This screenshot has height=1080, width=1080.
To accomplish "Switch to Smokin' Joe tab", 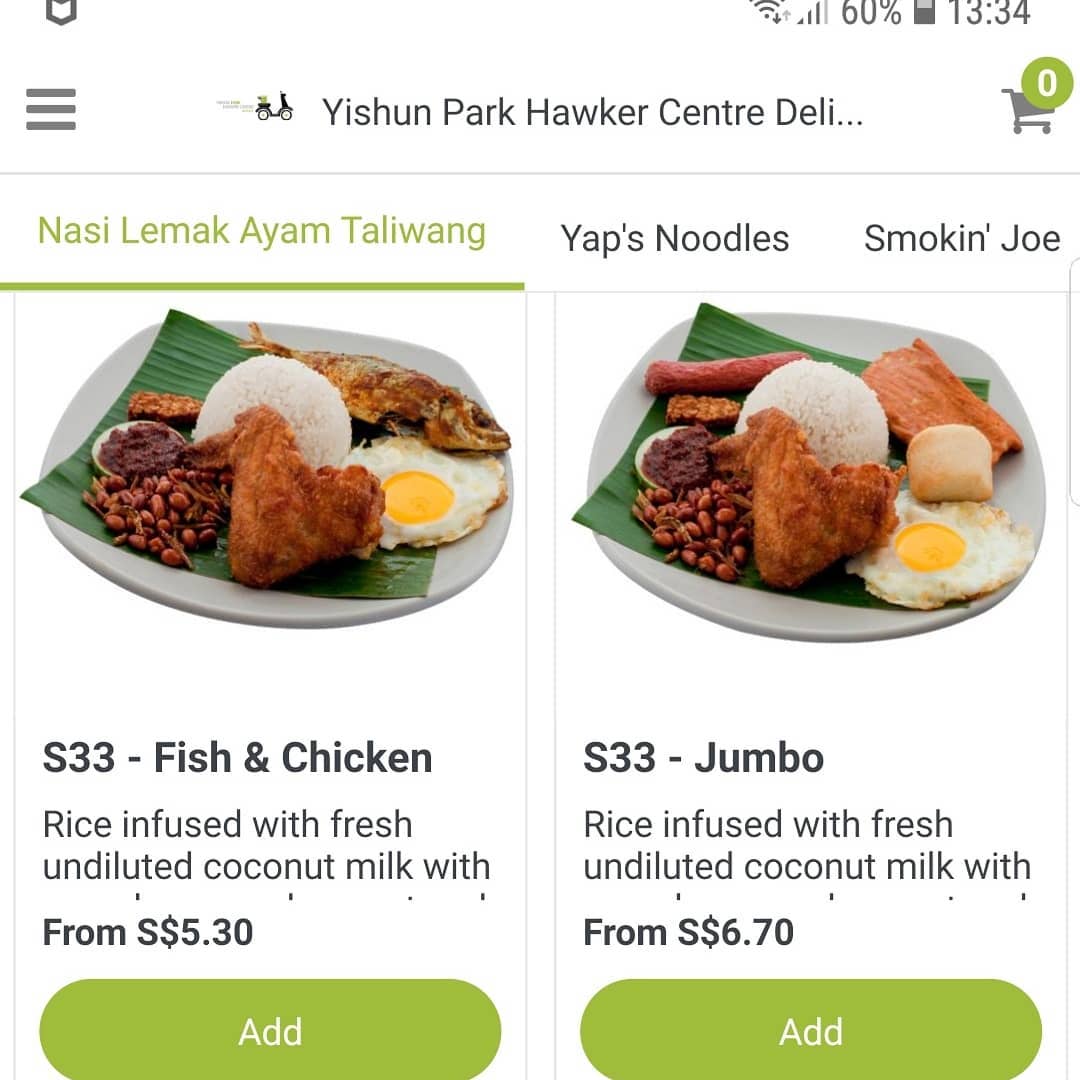I will [x=962, y=238].
